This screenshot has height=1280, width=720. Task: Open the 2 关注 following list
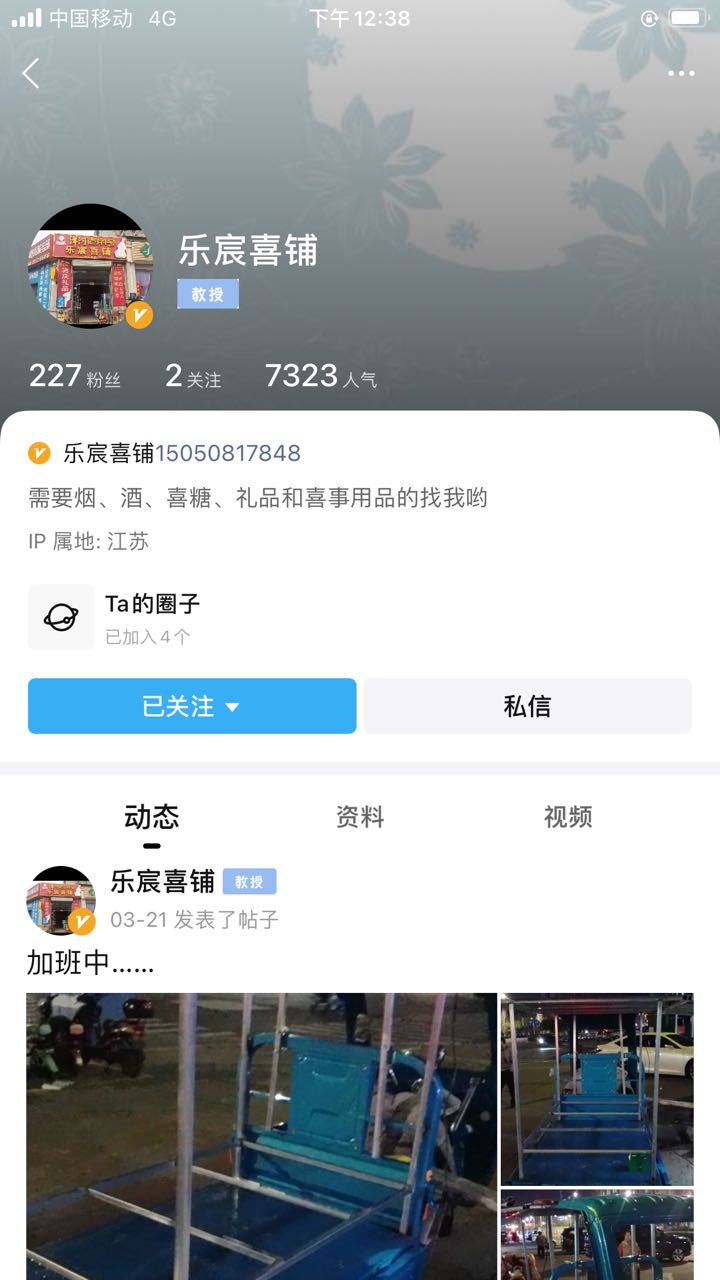(x=193, y=376)
